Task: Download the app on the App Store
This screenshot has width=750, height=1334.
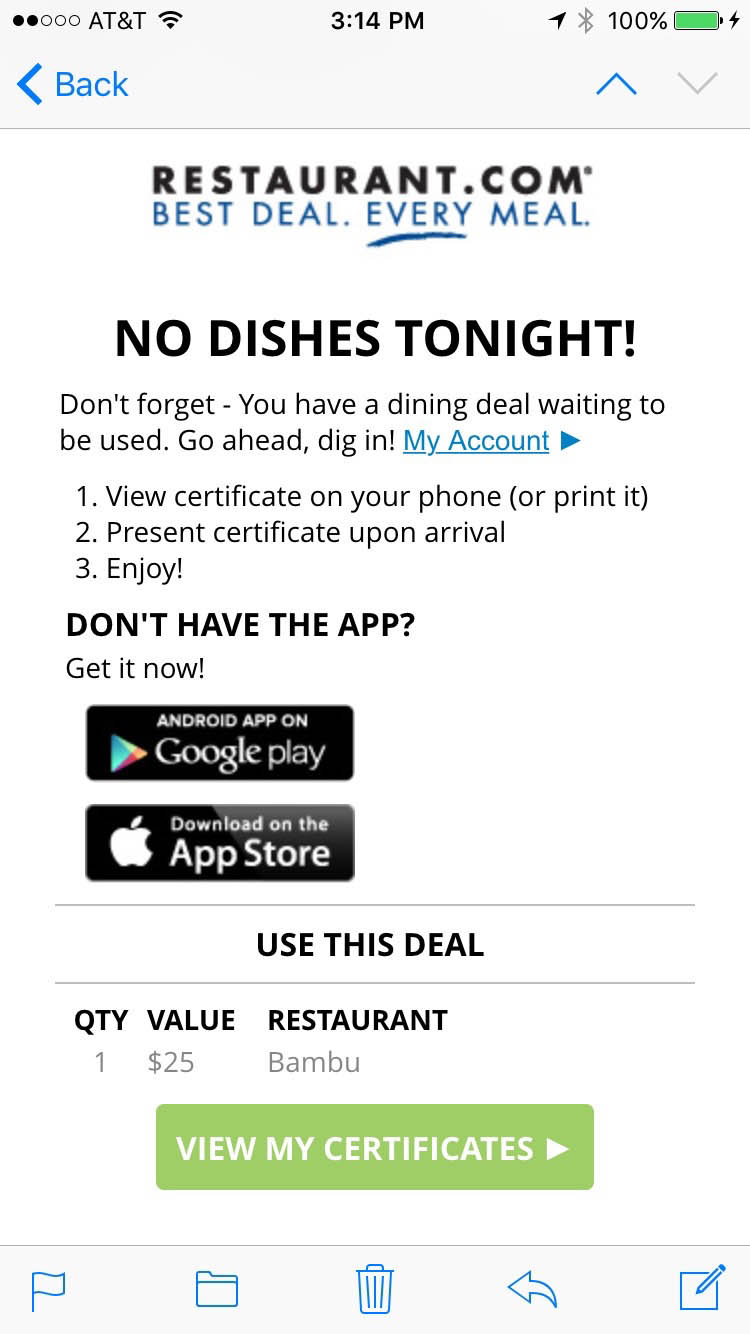Action: click(220, 843)
